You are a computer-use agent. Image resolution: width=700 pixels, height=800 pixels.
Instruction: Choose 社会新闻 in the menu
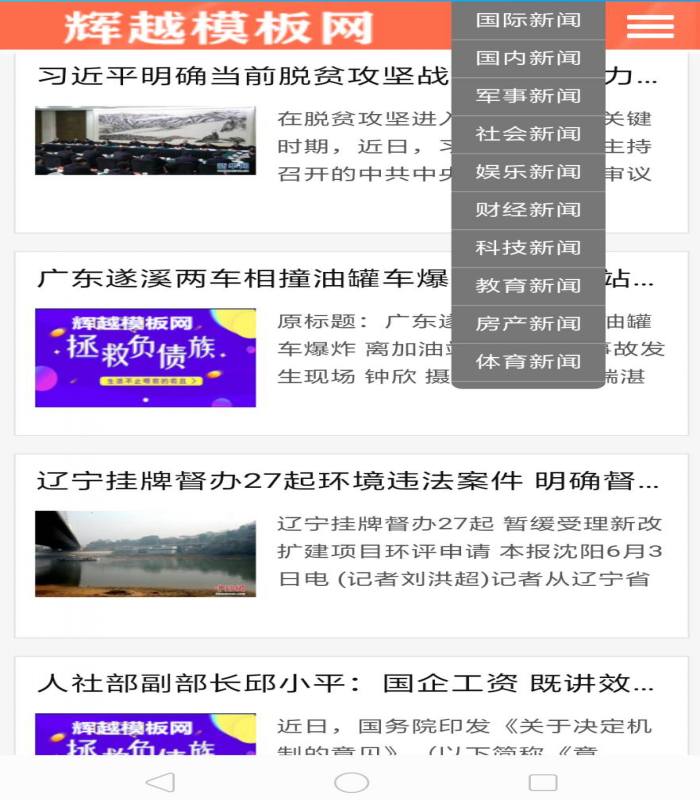(x=528, y=134)
